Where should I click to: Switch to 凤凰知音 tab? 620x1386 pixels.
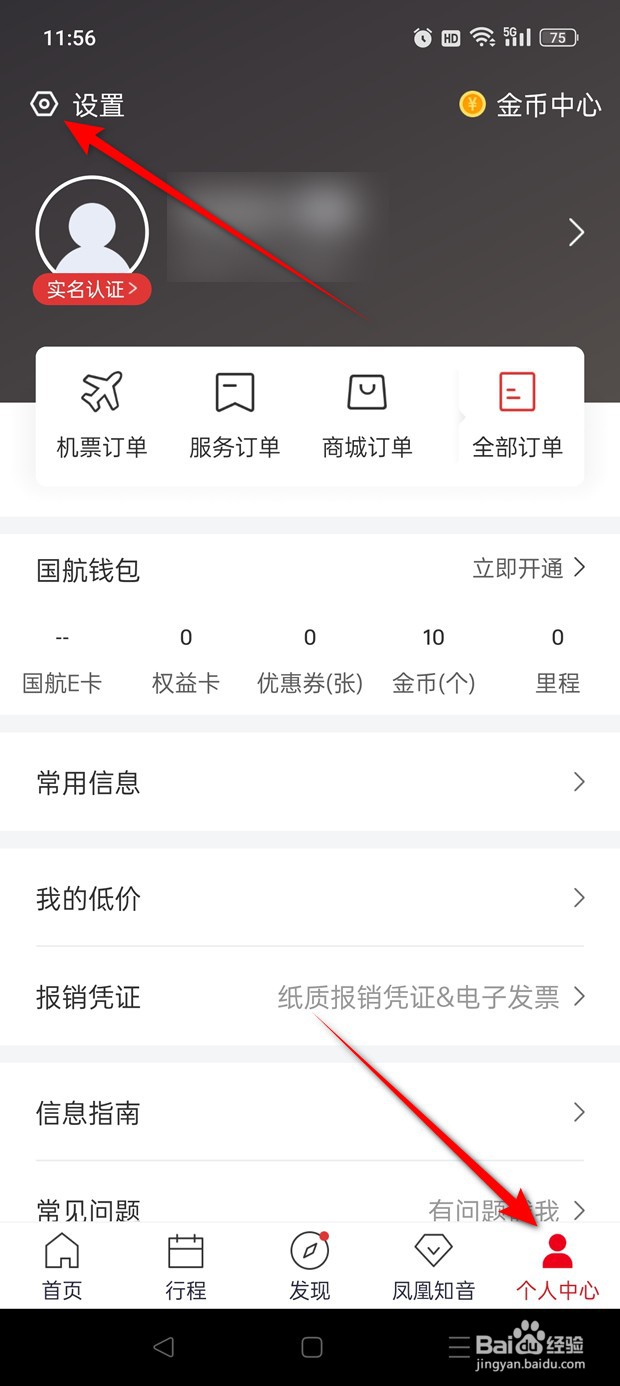point(433,1266)
